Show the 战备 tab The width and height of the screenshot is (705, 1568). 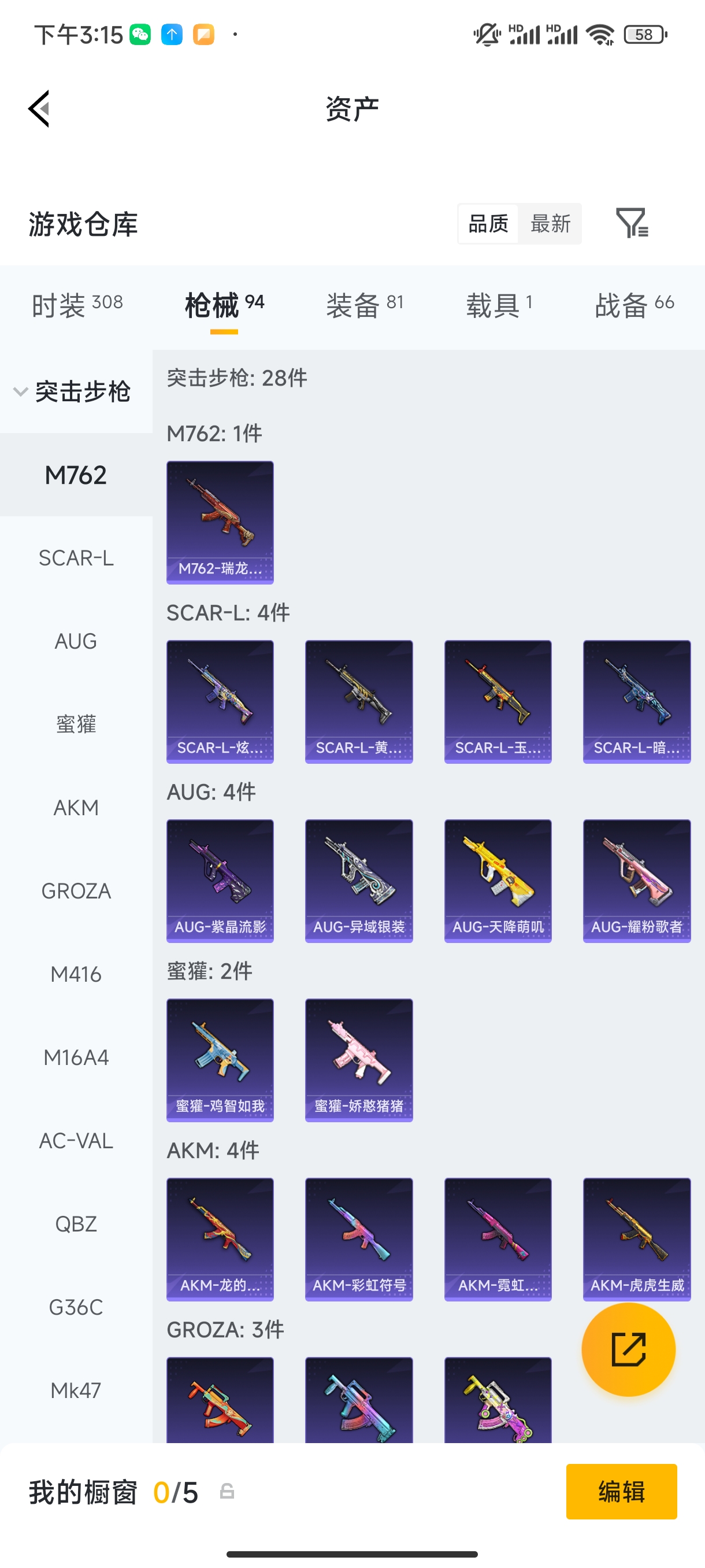tap(634, 304)
